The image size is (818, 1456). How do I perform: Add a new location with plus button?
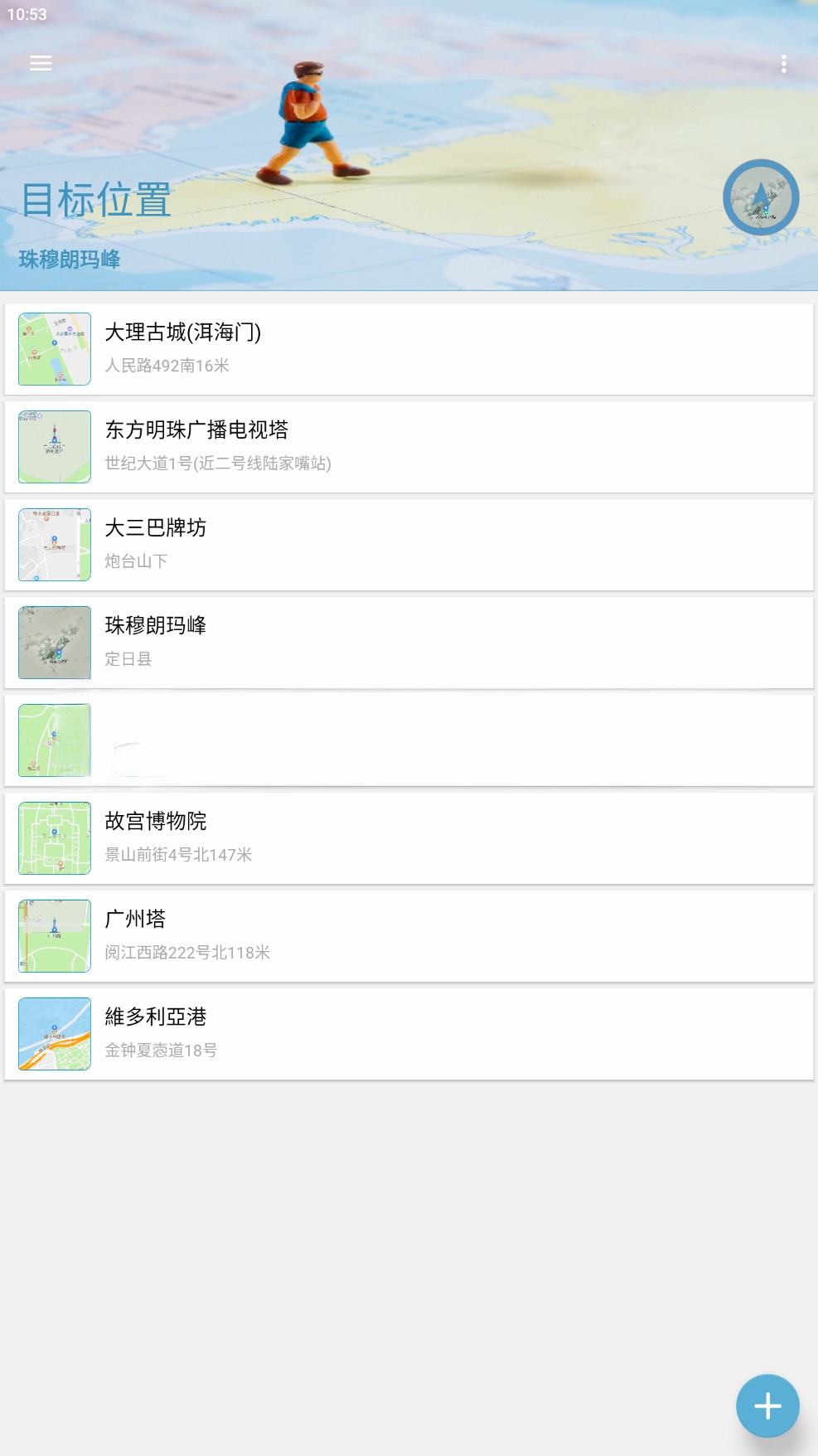(x=767, y=1405)
